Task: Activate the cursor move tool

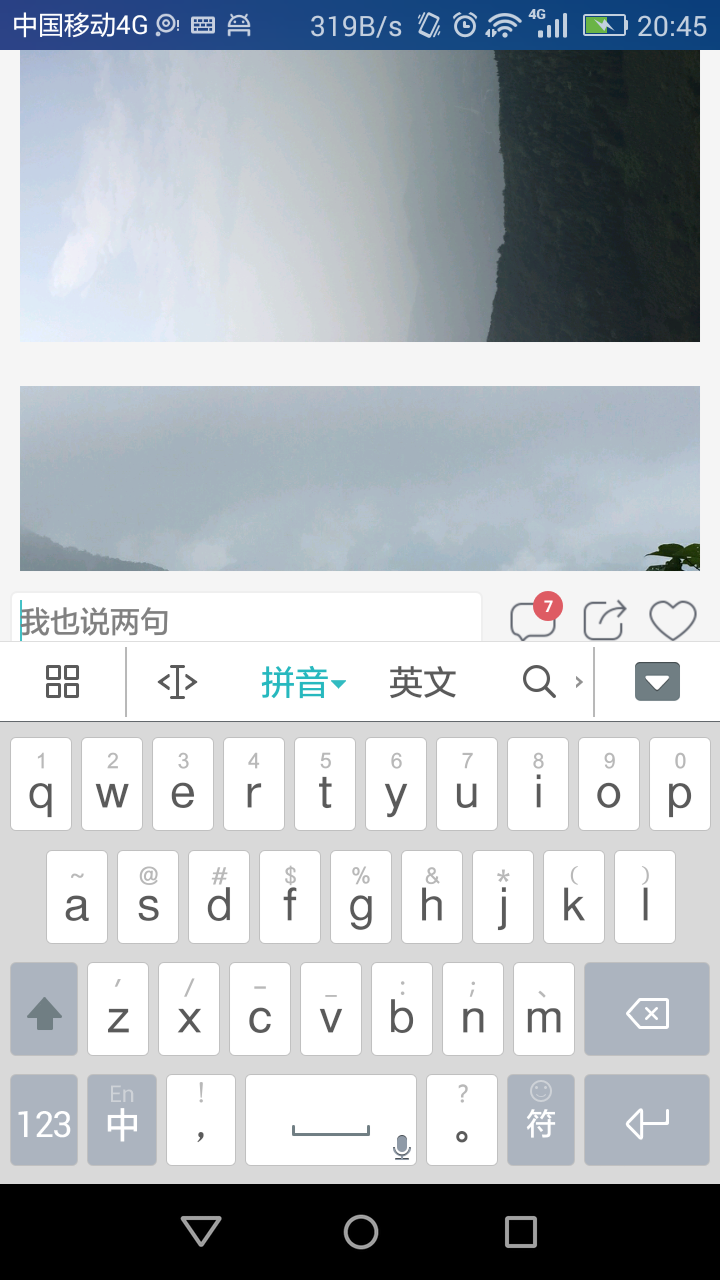Action: (x=177, y=682)
